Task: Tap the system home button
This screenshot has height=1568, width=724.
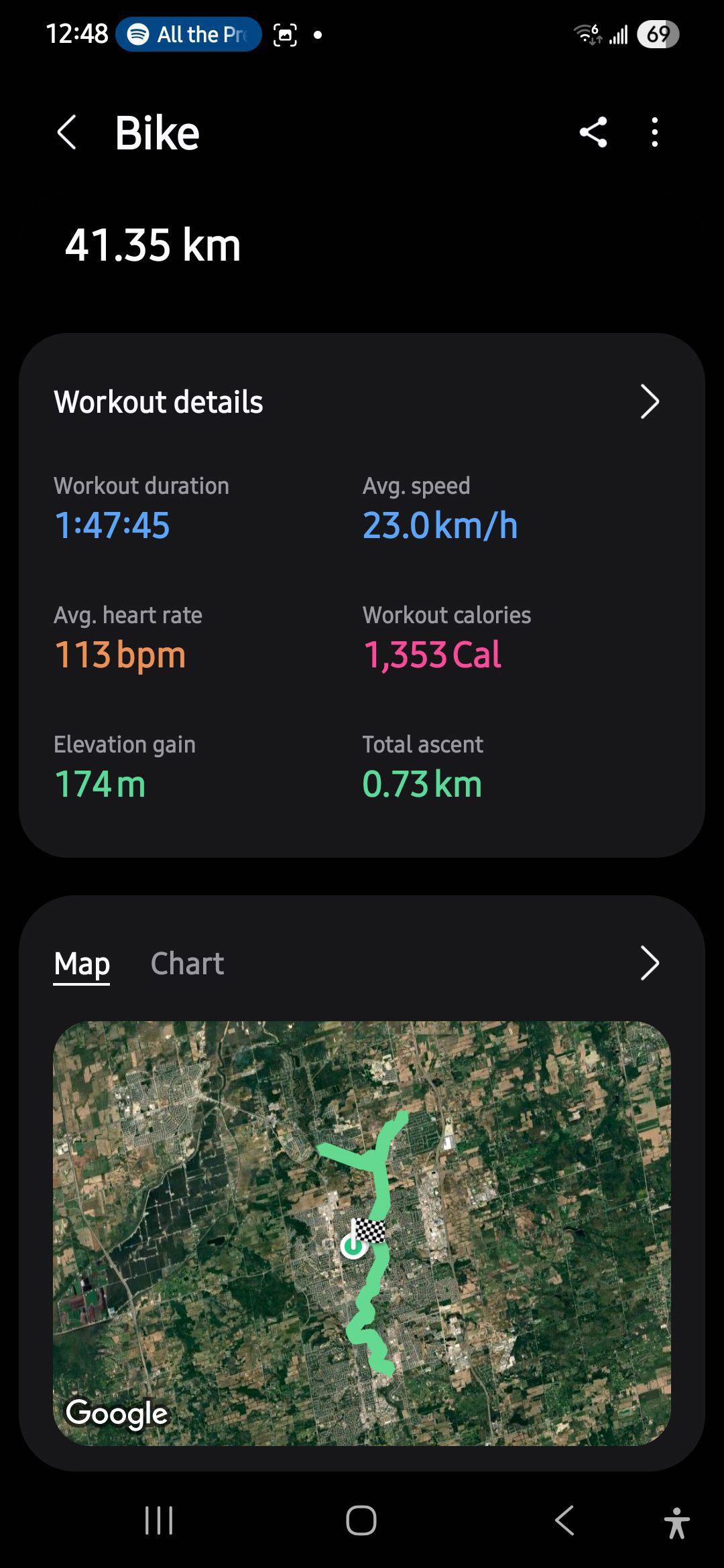Action: tap(361, 1520)
